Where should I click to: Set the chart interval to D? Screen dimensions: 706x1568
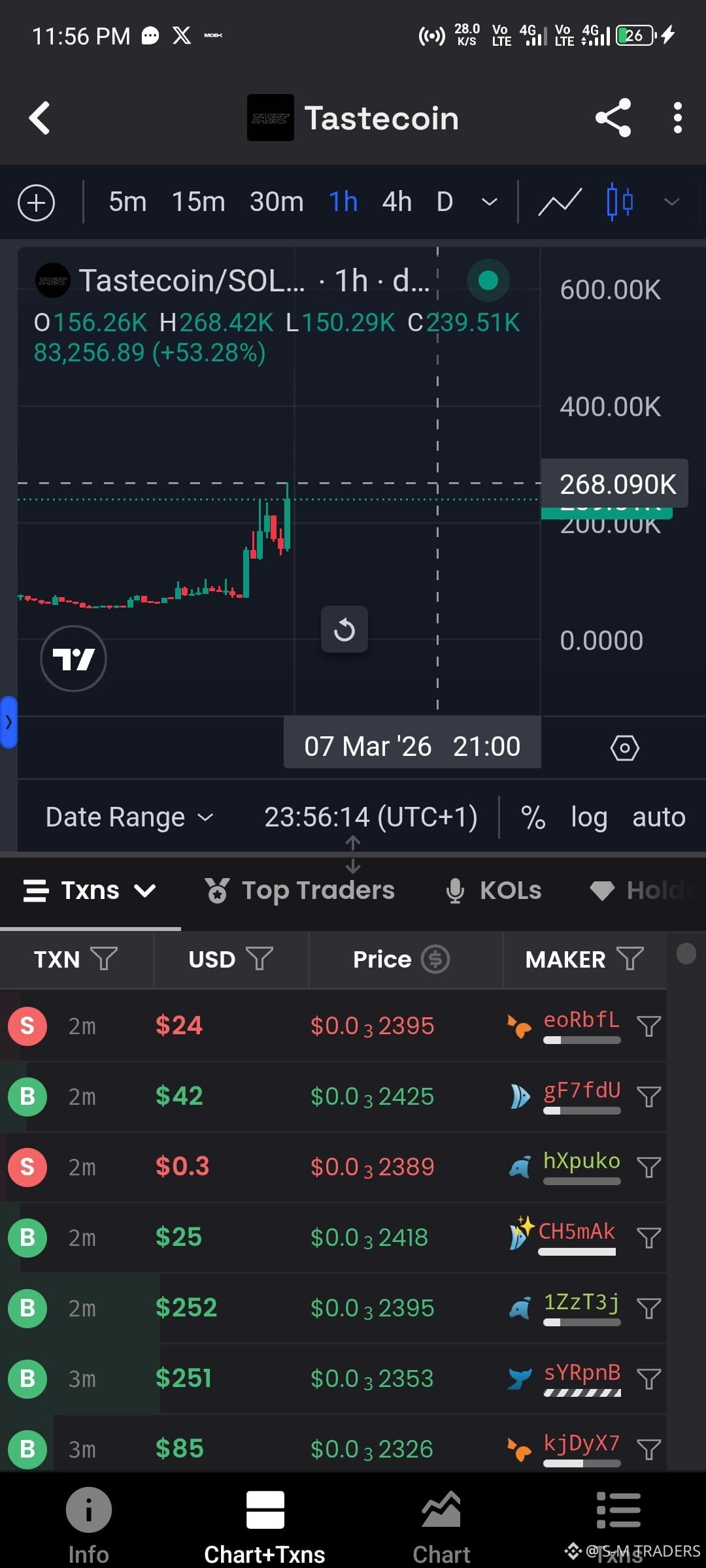coord(445,203)
